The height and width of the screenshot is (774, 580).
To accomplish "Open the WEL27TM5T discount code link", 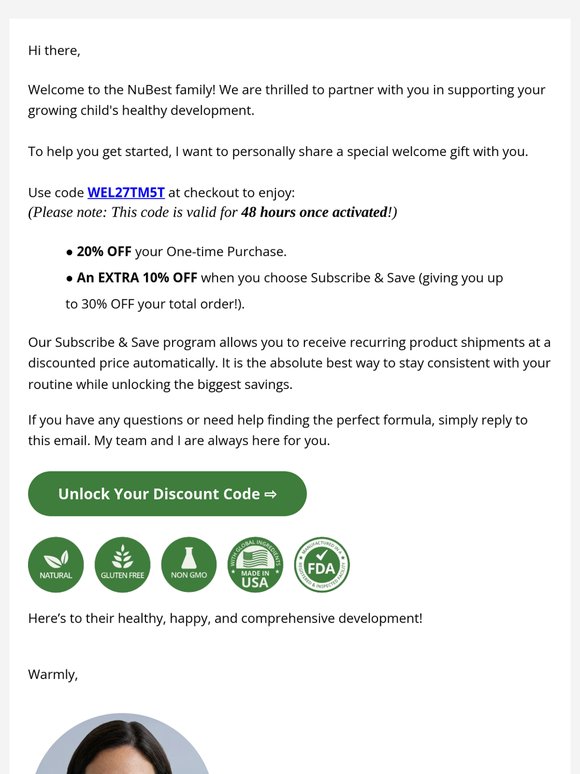I will pos(126,193).
